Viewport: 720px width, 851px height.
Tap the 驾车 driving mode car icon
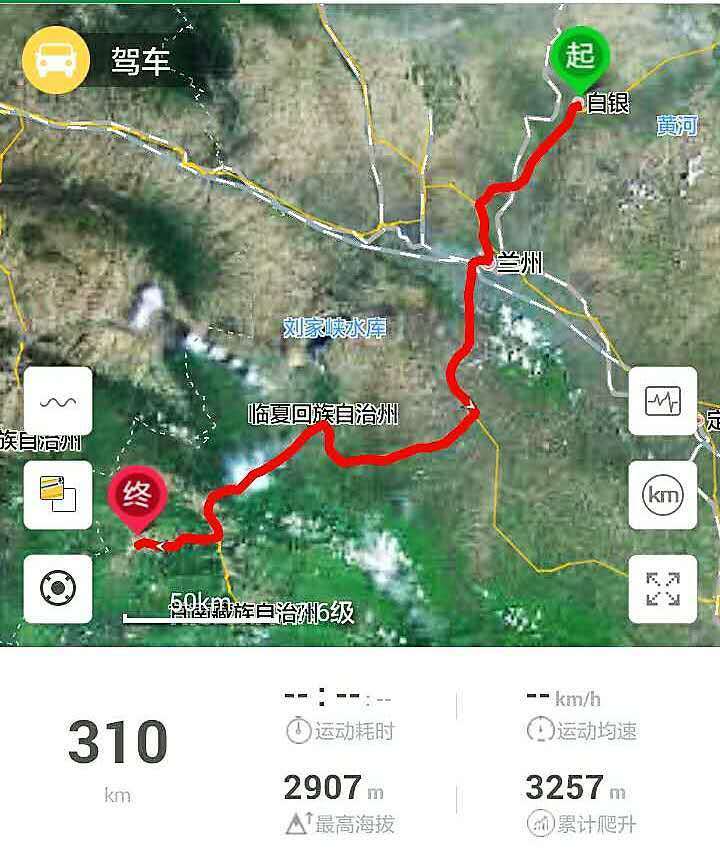click(51, 59)
